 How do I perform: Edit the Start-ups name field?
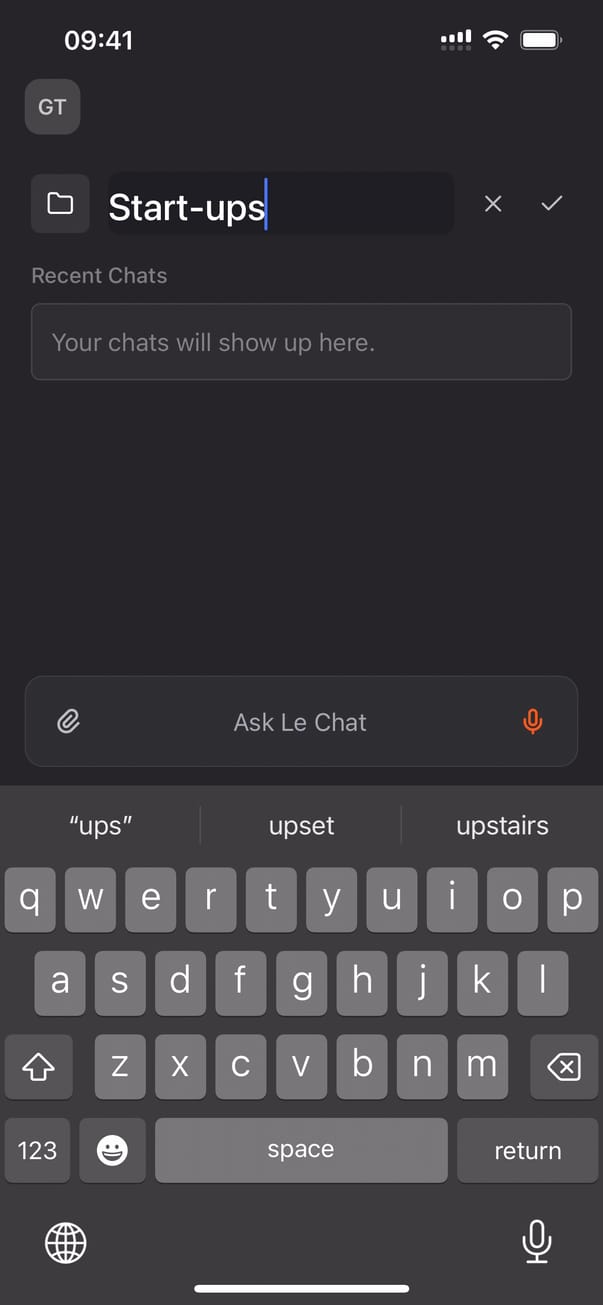[x=280, y=205]
